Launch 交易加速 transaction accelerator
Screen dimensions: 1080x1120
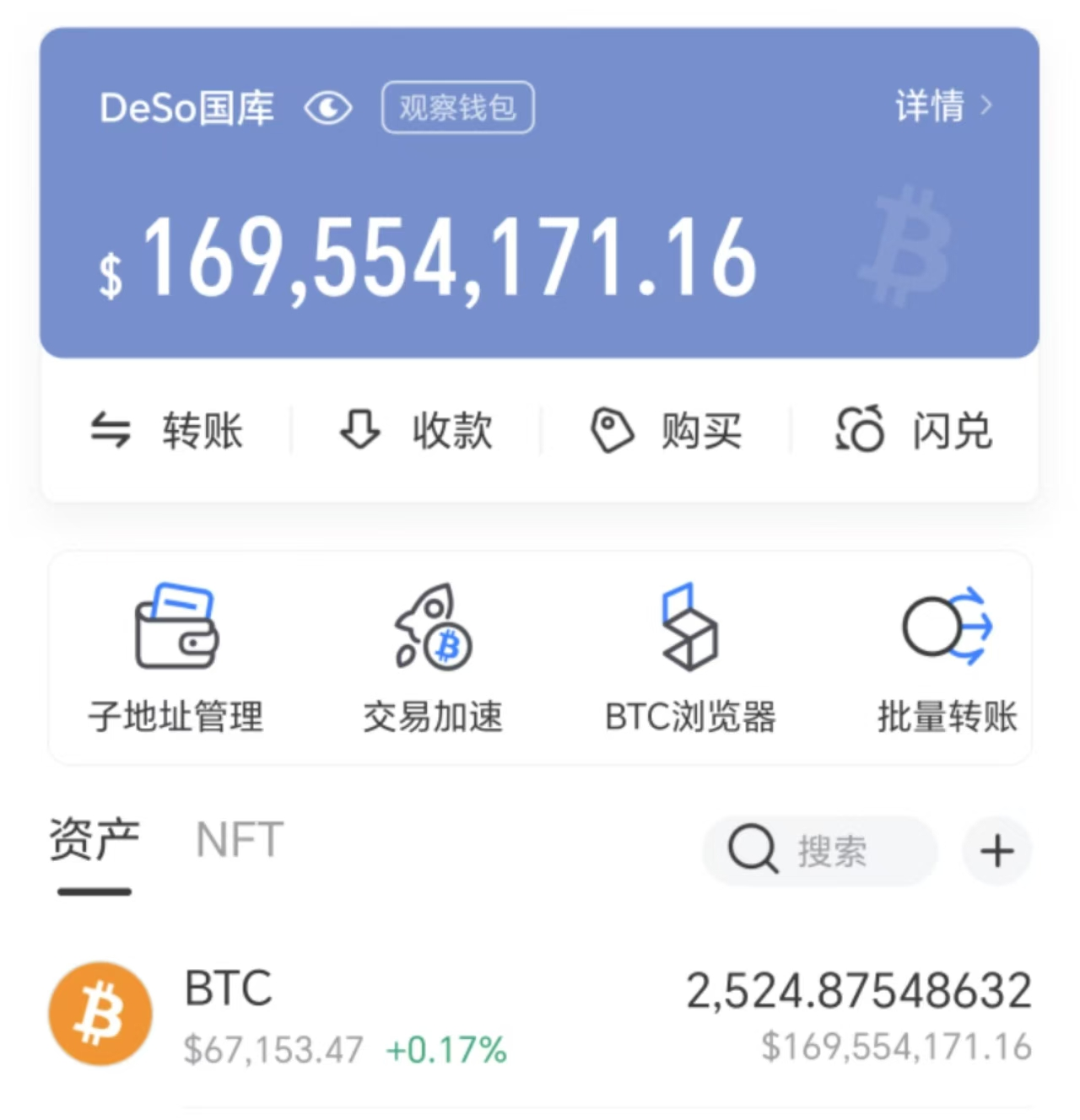(x=433, y=660)
